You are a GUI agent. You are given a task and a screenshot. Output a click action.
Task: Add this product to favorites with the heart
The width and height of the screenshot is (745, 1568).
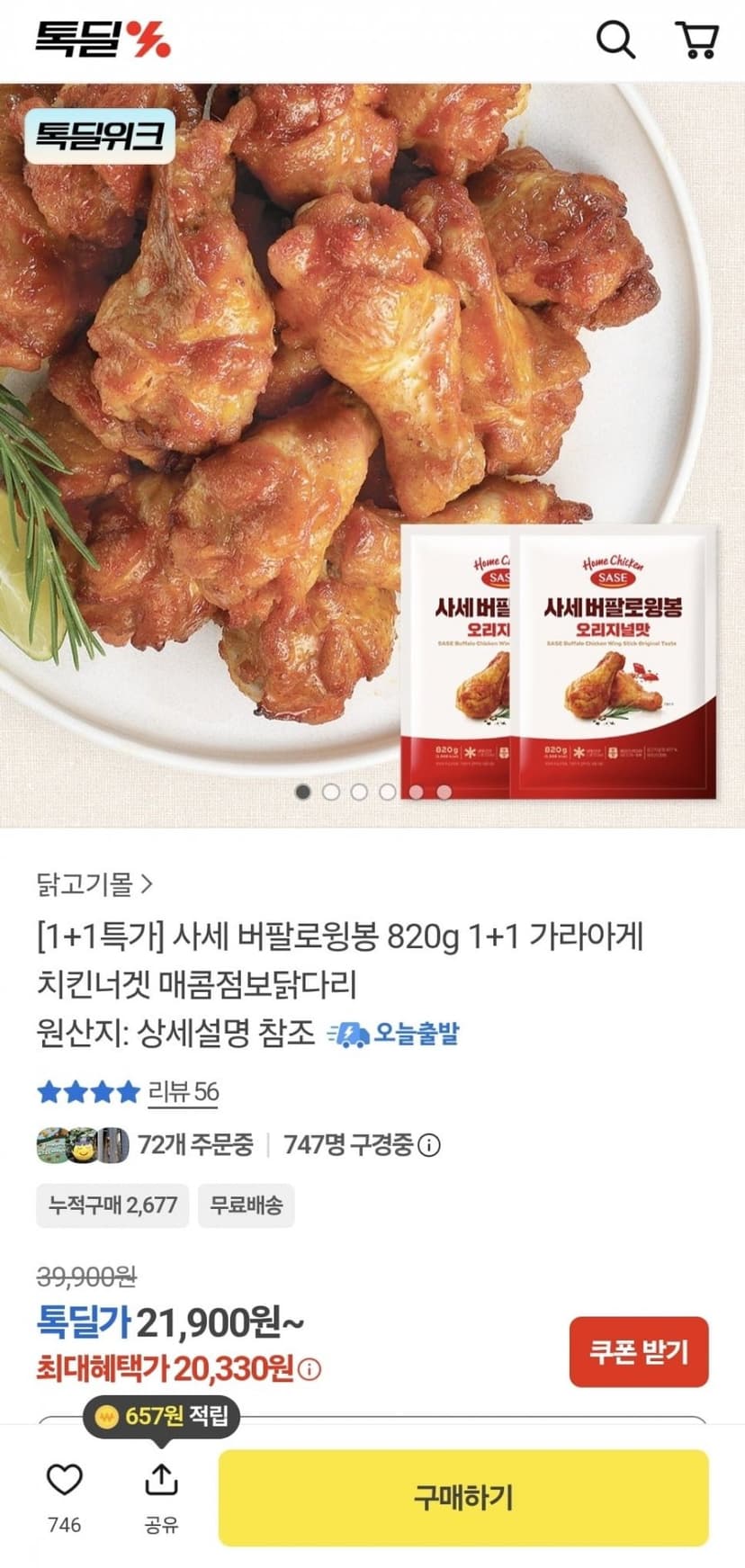point(64,1480)
